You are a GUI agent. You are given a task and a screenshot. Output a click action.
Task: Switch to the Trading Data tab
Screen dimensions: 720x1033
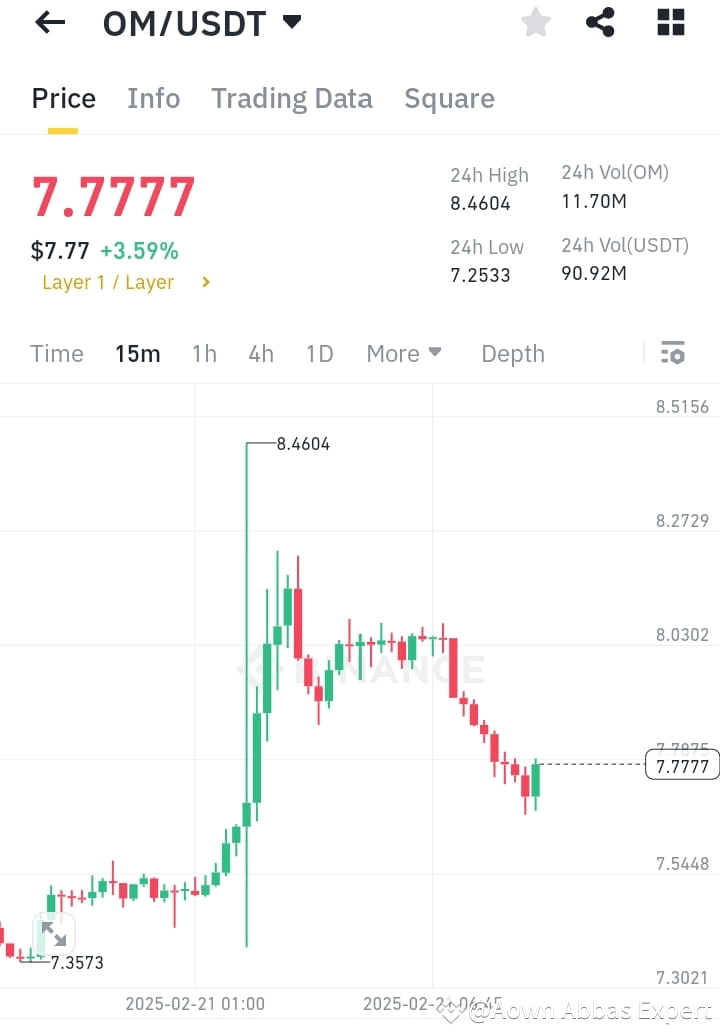click(291, 98)
